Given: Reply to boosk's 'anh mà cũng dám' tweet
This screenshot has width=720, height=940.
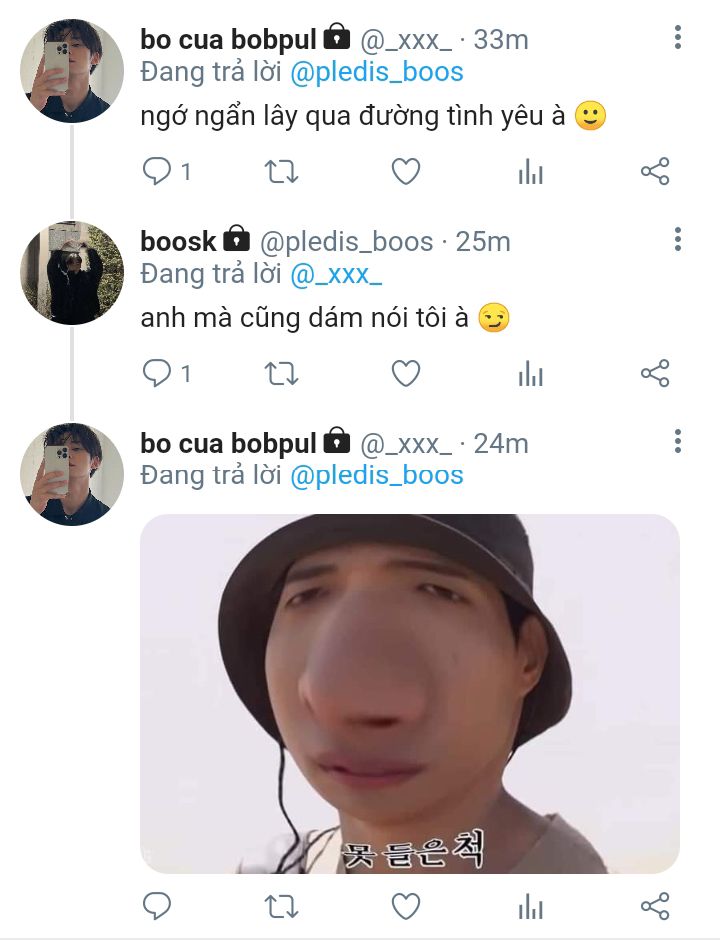Looking at the screenshot, I should (x=157, y=374).
